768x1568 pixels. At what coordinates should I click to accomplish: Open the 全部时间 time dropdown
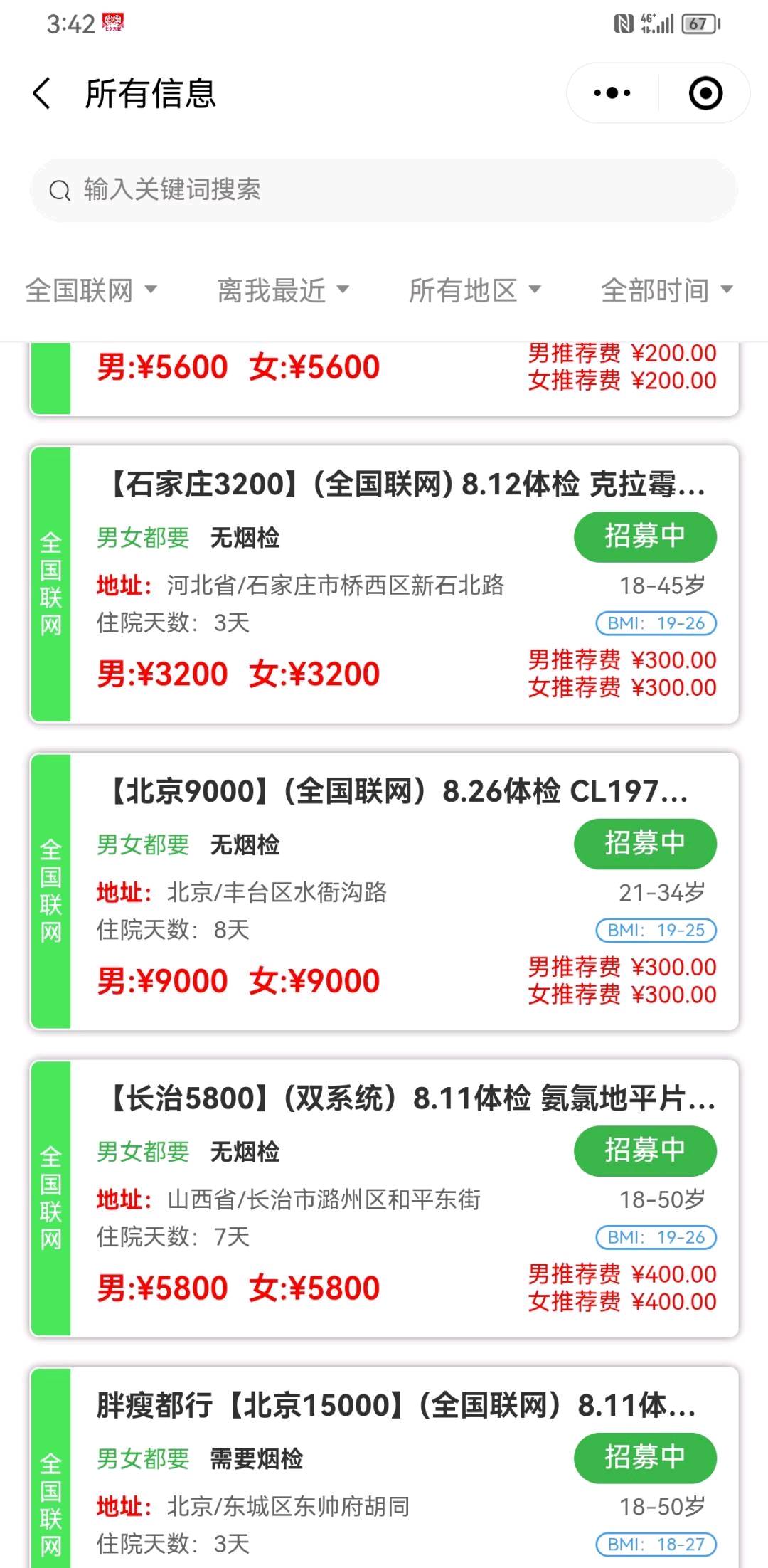pyautogui.click(x=667, y=290)
